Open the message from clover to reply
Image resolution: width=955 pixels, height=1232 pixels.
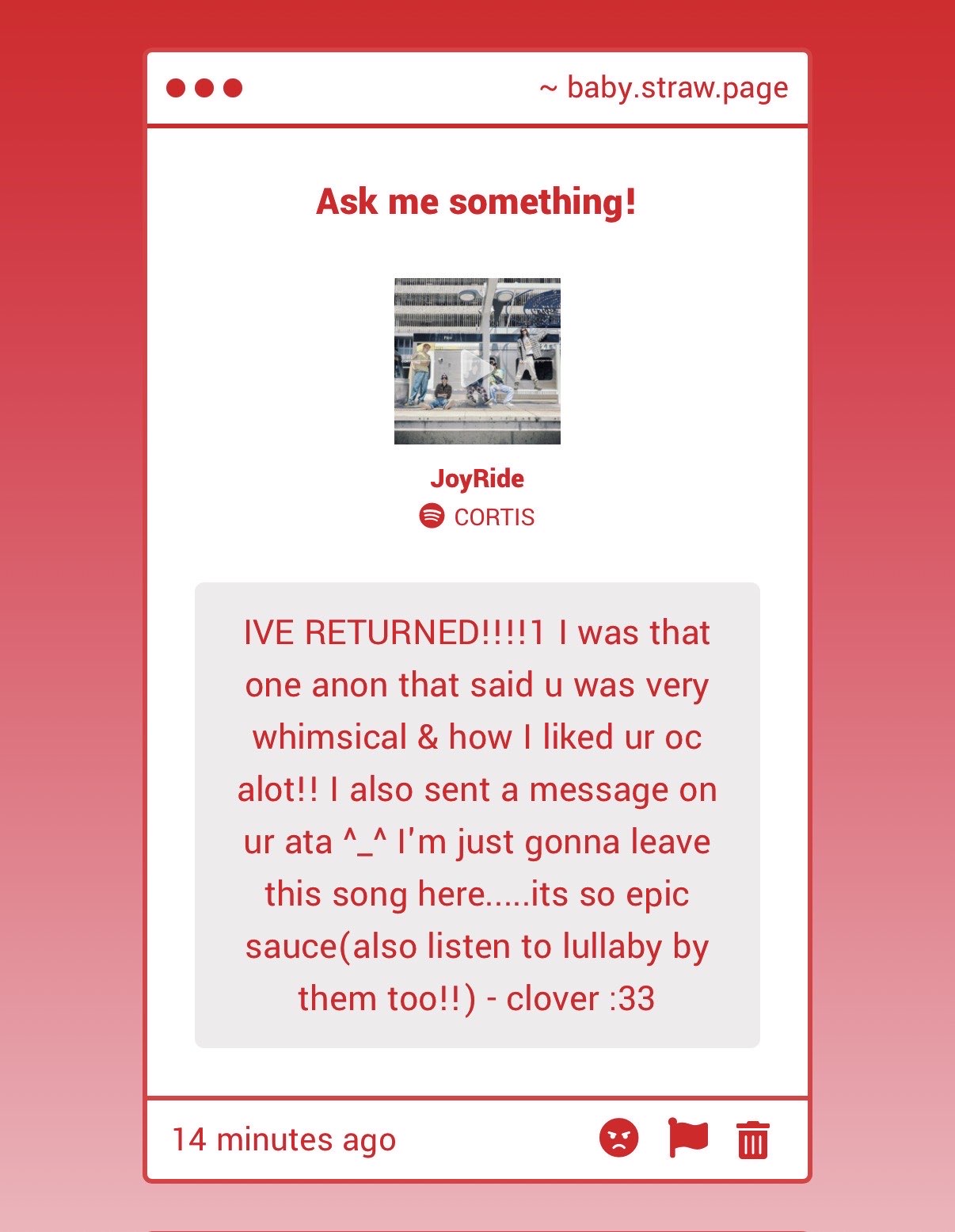coord(477,814)
